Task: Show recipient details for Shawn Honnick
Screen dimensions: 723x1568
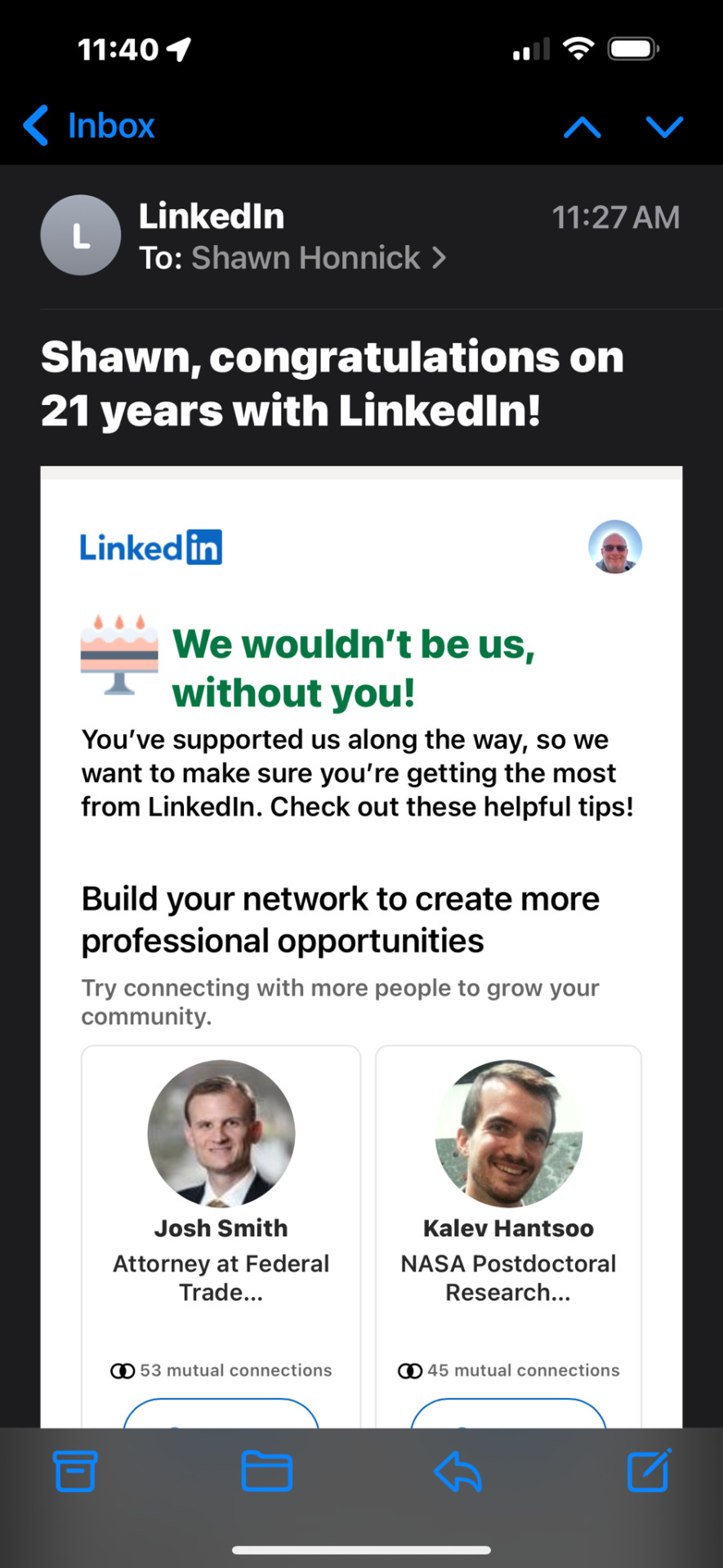Action: [x=319, y=258]
